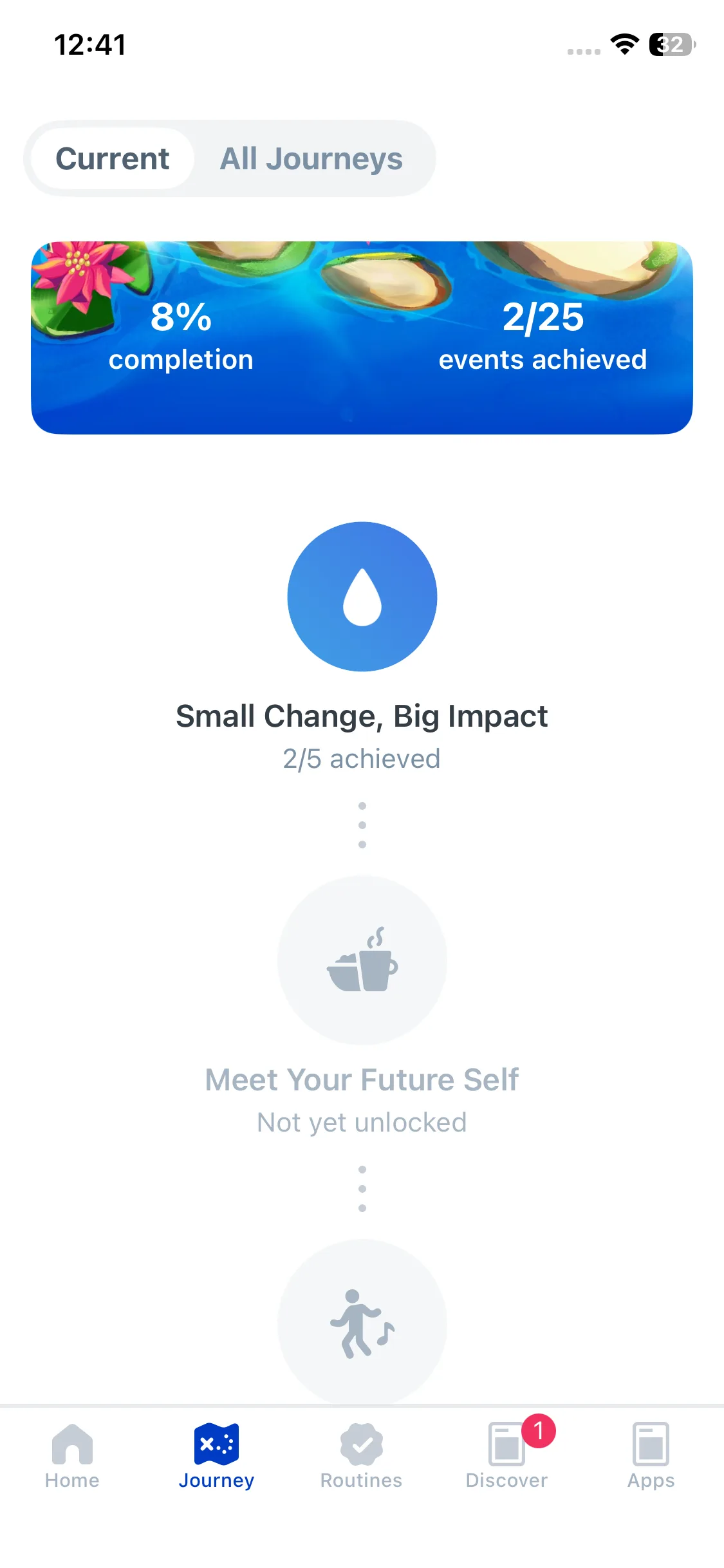
Task: Switch to All Journeys
Action: pyautogui.click(x=311, y=158)
